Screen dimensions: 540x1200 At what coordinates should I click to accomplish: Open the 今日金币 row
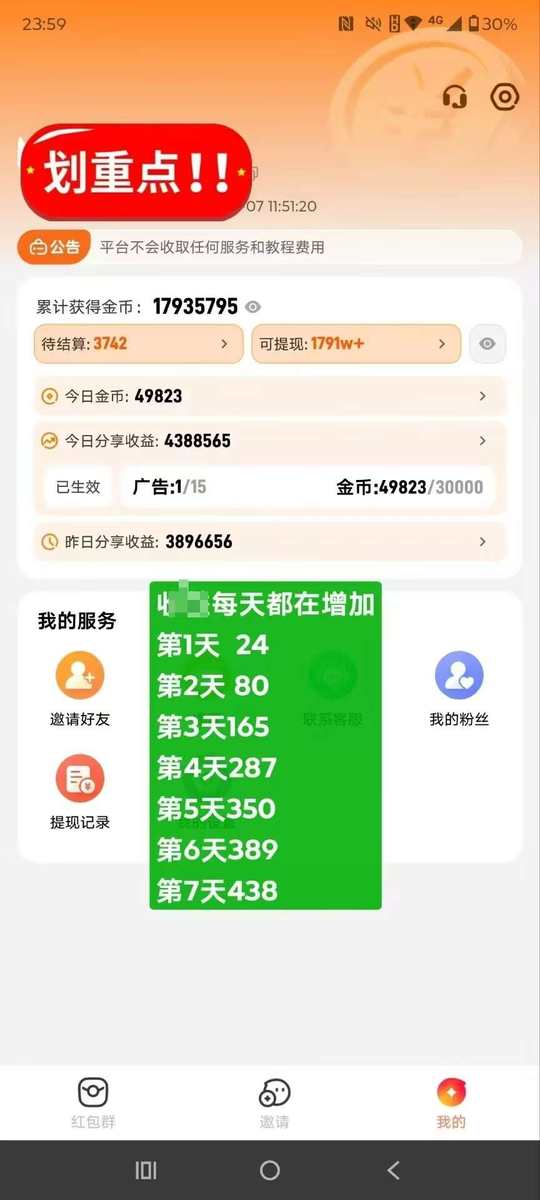click(x=270, y=396)
